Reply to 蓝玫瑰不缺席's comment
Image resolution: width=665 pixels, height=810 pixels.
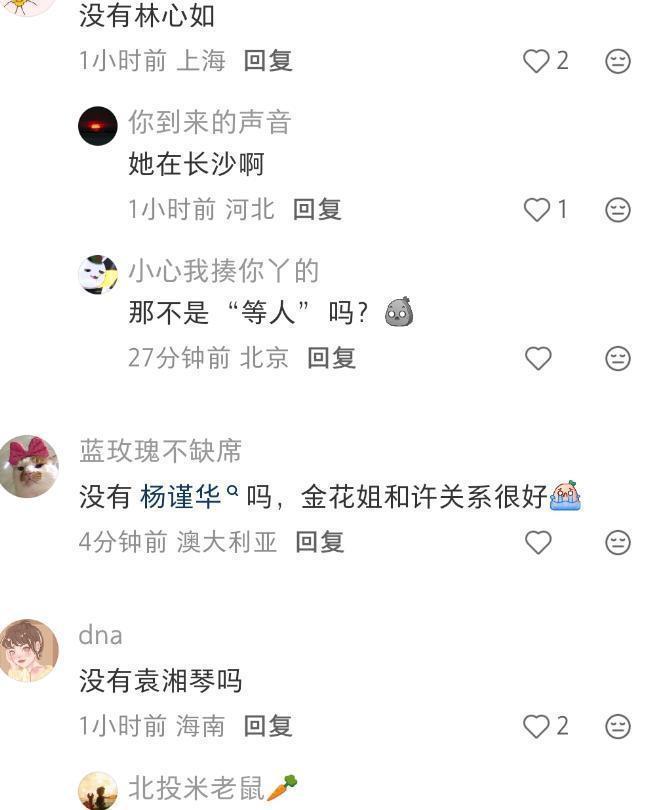pyautogui.click(x=319, y=542)
